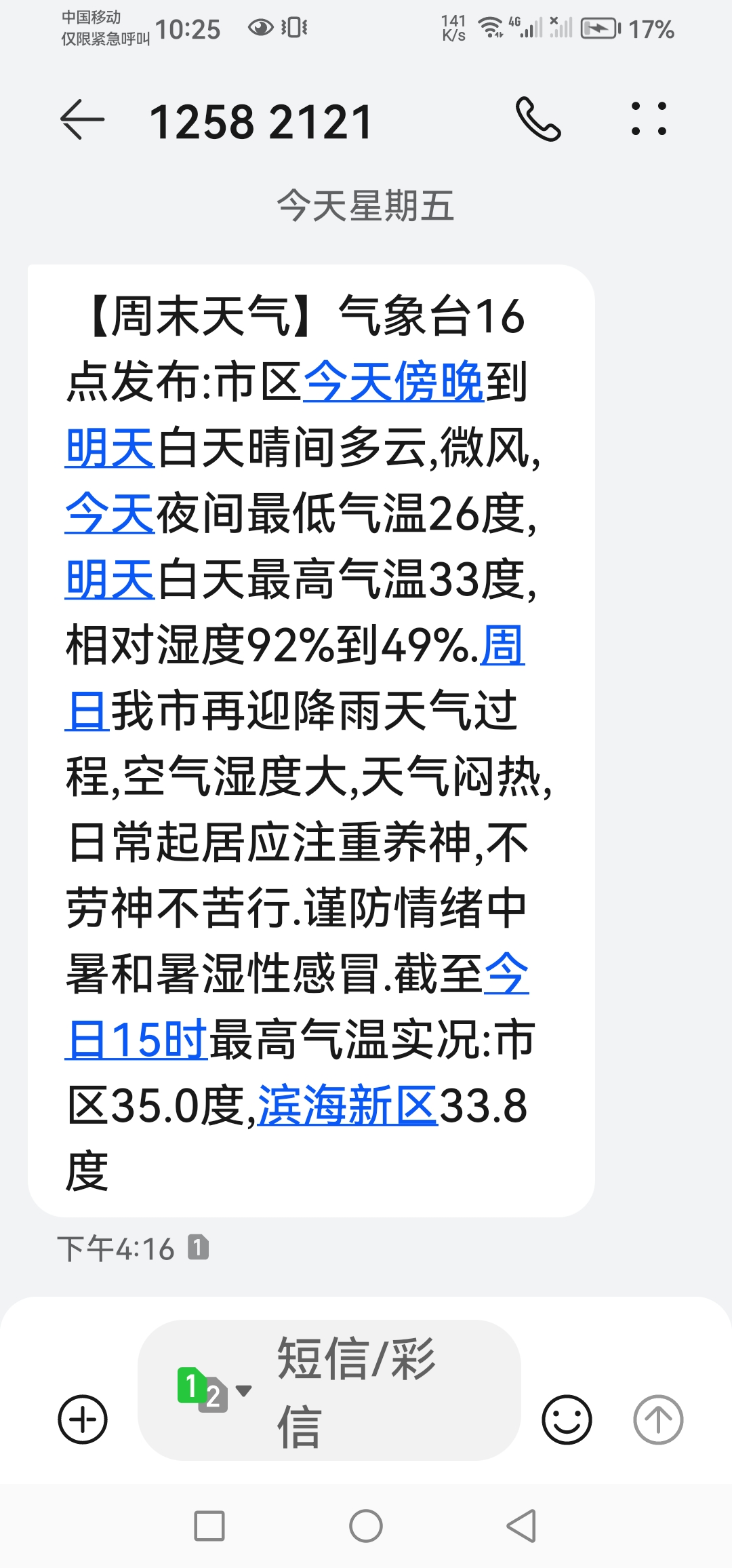Open the four-dot more options menu
The width and height of the screenshot is (732, 1568).
click(x=649, y=119)
